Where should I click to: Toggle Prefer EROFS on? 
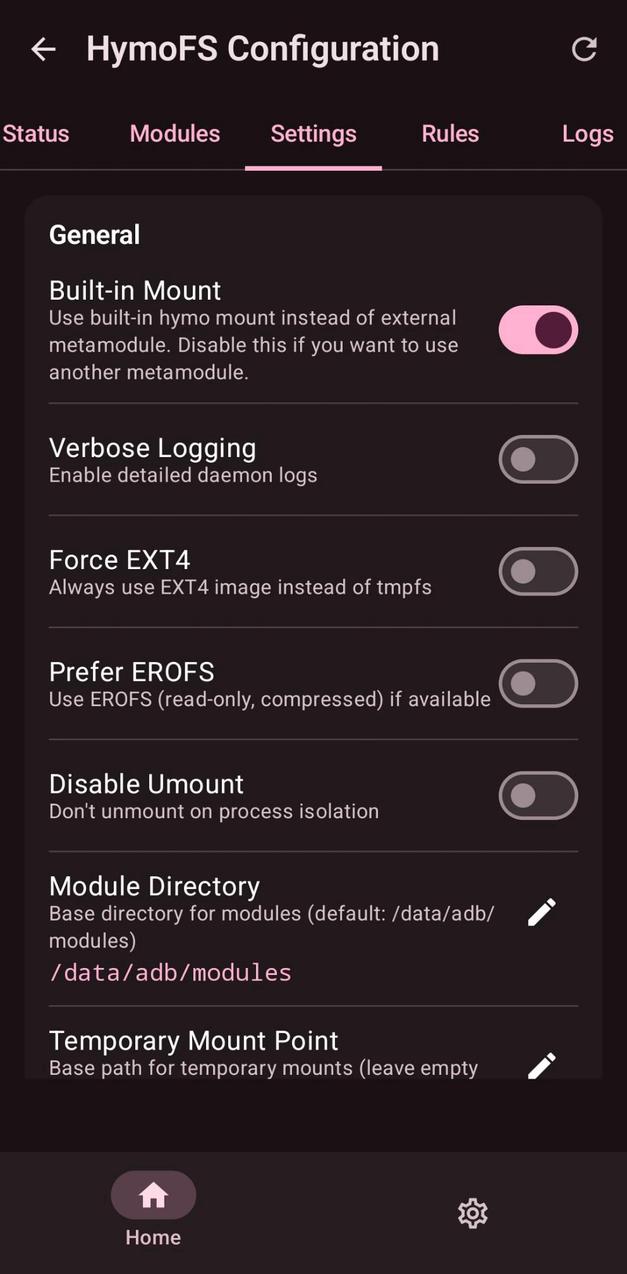pyautogui.click(x=538, y=683)
